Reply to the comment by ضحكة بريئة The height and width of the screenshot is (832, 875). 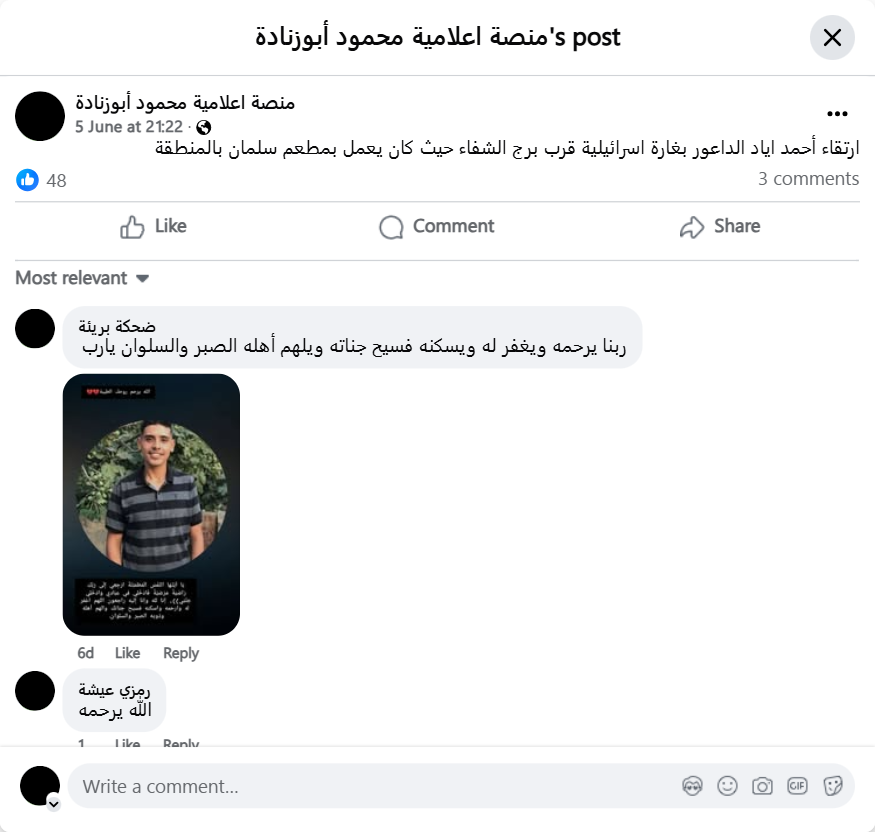coord(181,653)
